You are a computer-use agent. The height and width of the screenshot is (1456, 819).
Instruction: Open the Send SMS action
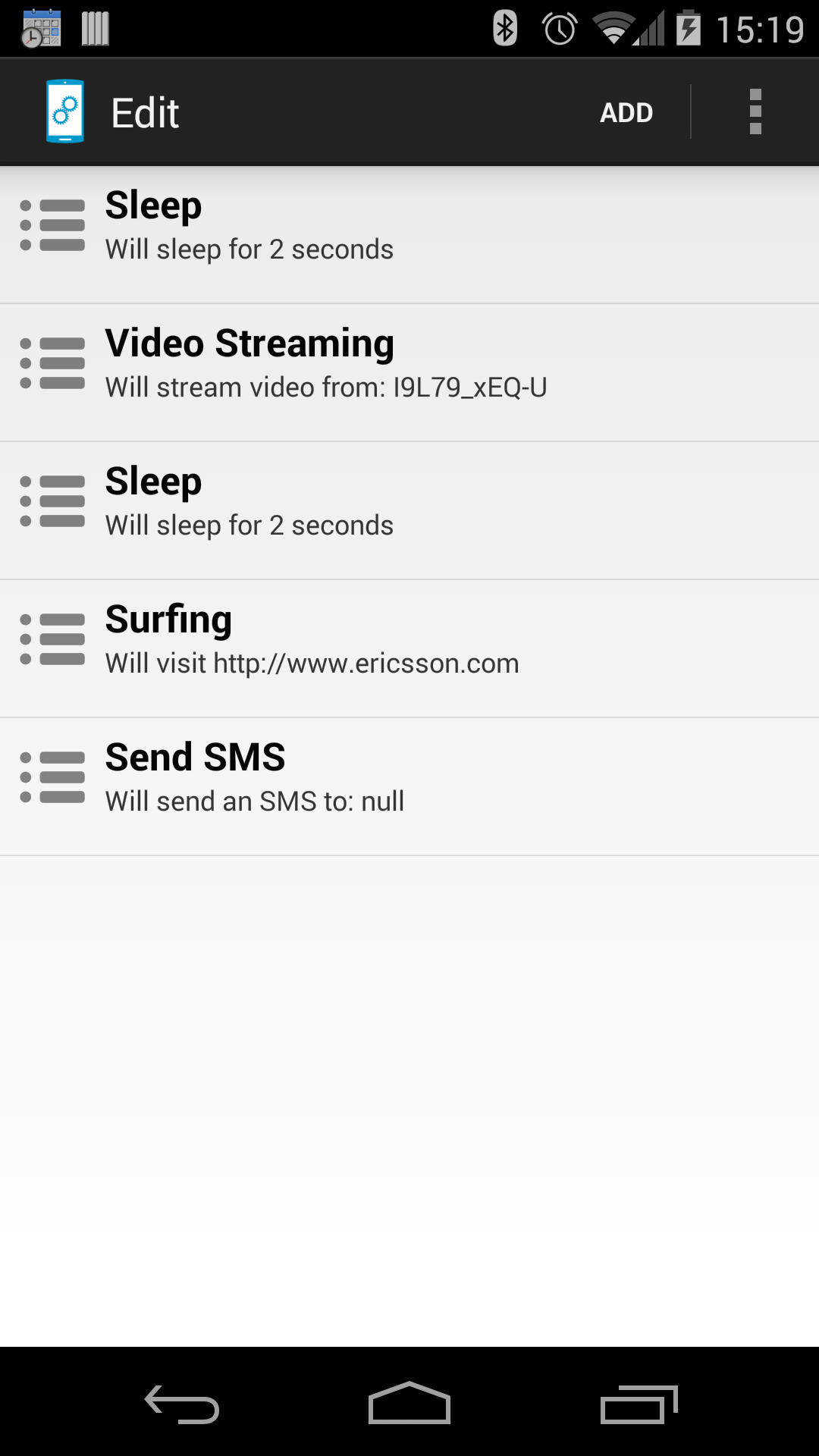[409, 779]
